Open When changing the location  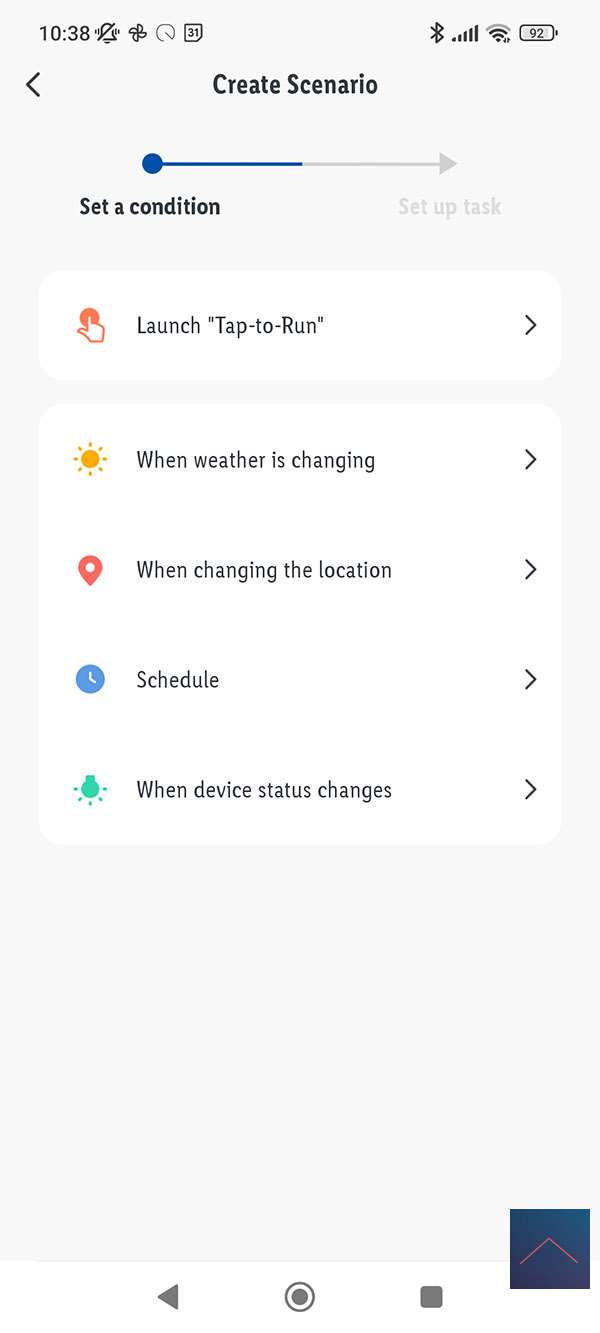[299, 570]
